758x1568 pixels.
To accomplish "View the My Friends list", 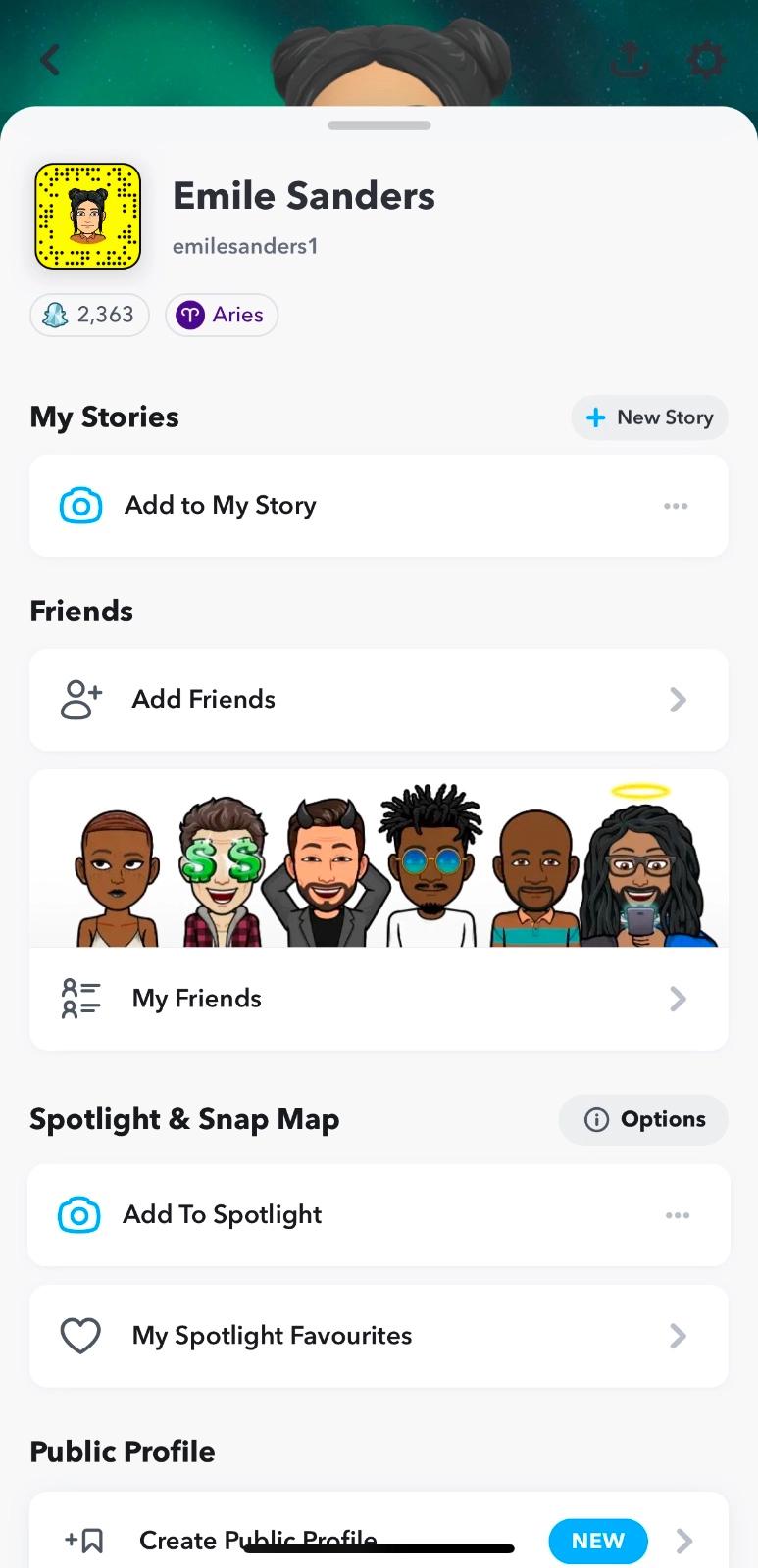I will pos(379,999).
